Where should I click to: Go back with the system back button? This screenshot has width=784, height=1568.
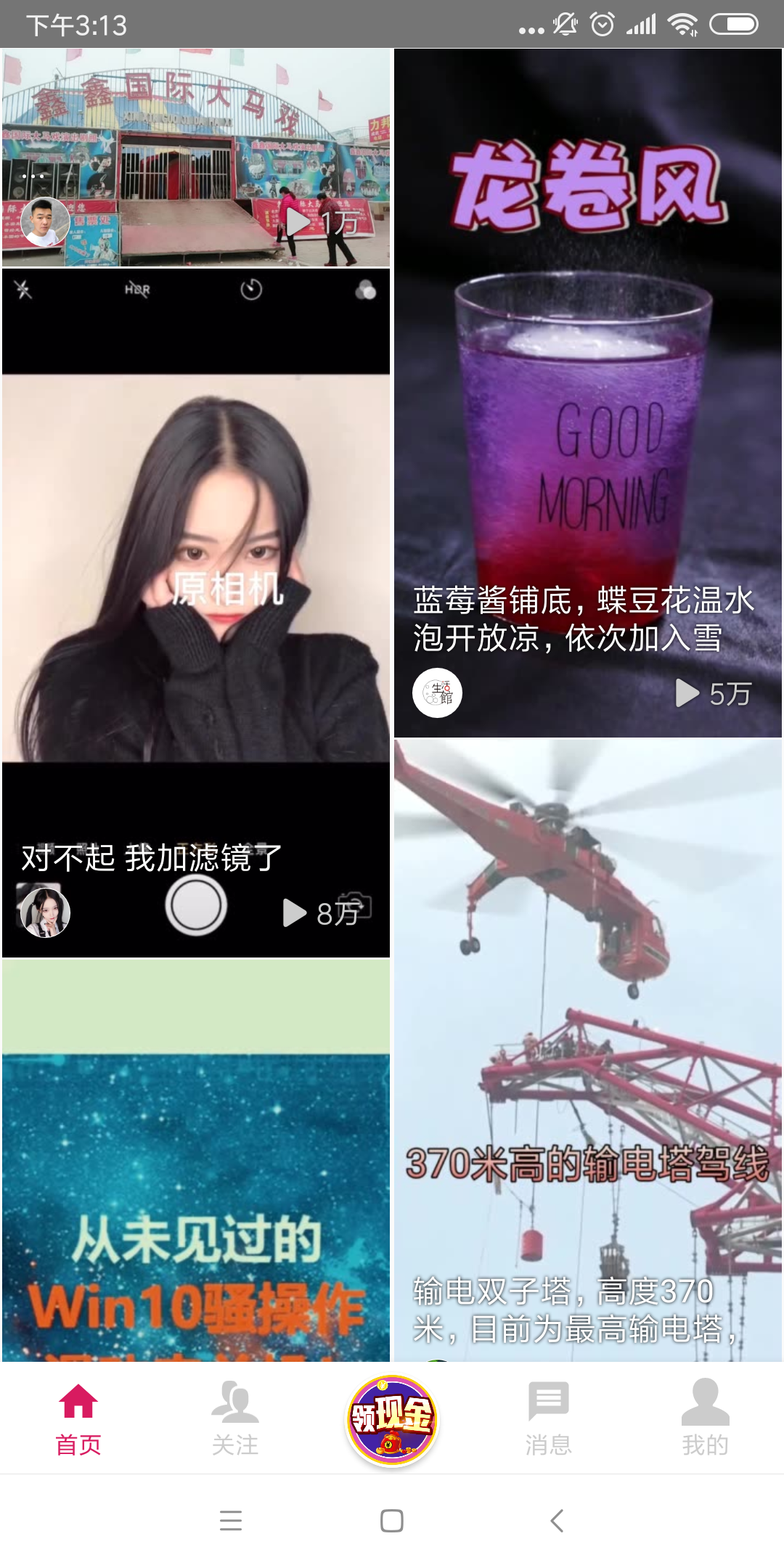(557, 1521)
